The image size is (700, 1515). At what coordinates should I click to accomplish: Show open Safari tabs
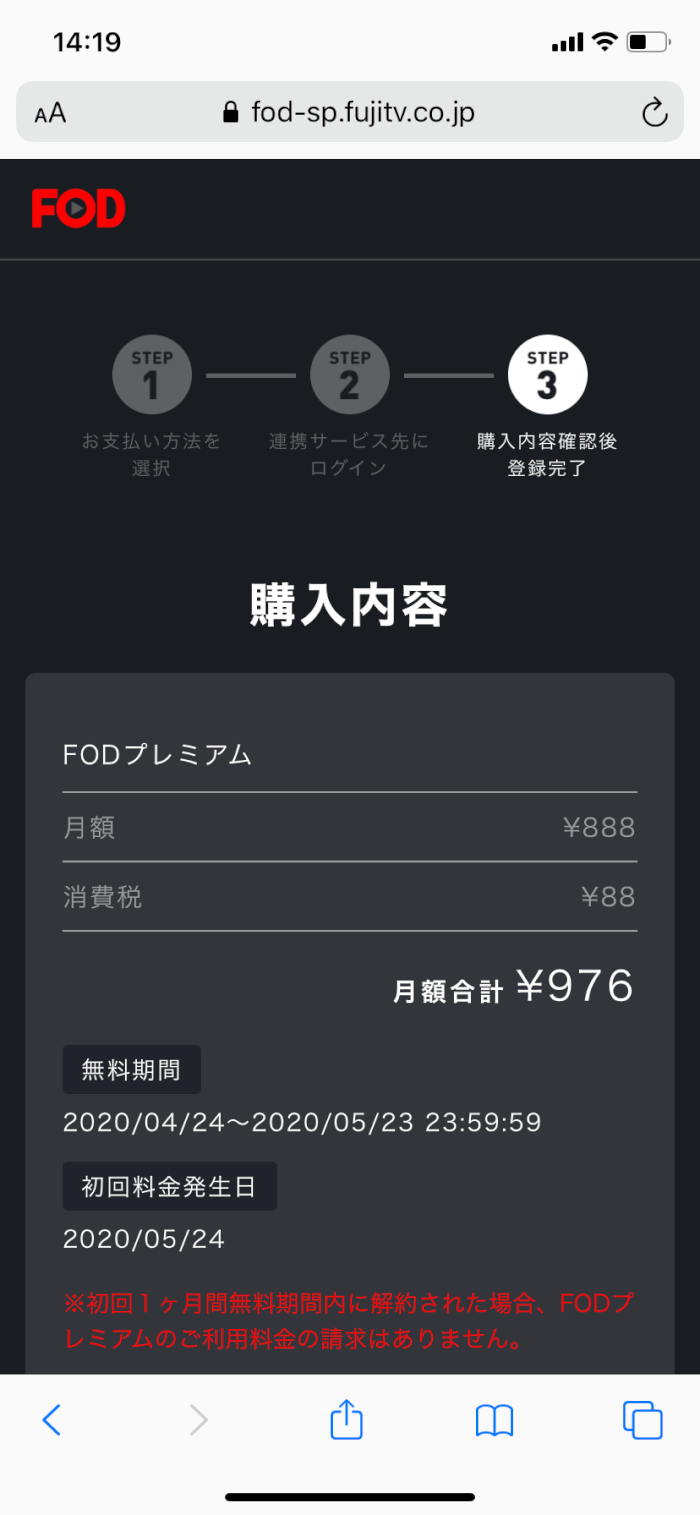642,1419
